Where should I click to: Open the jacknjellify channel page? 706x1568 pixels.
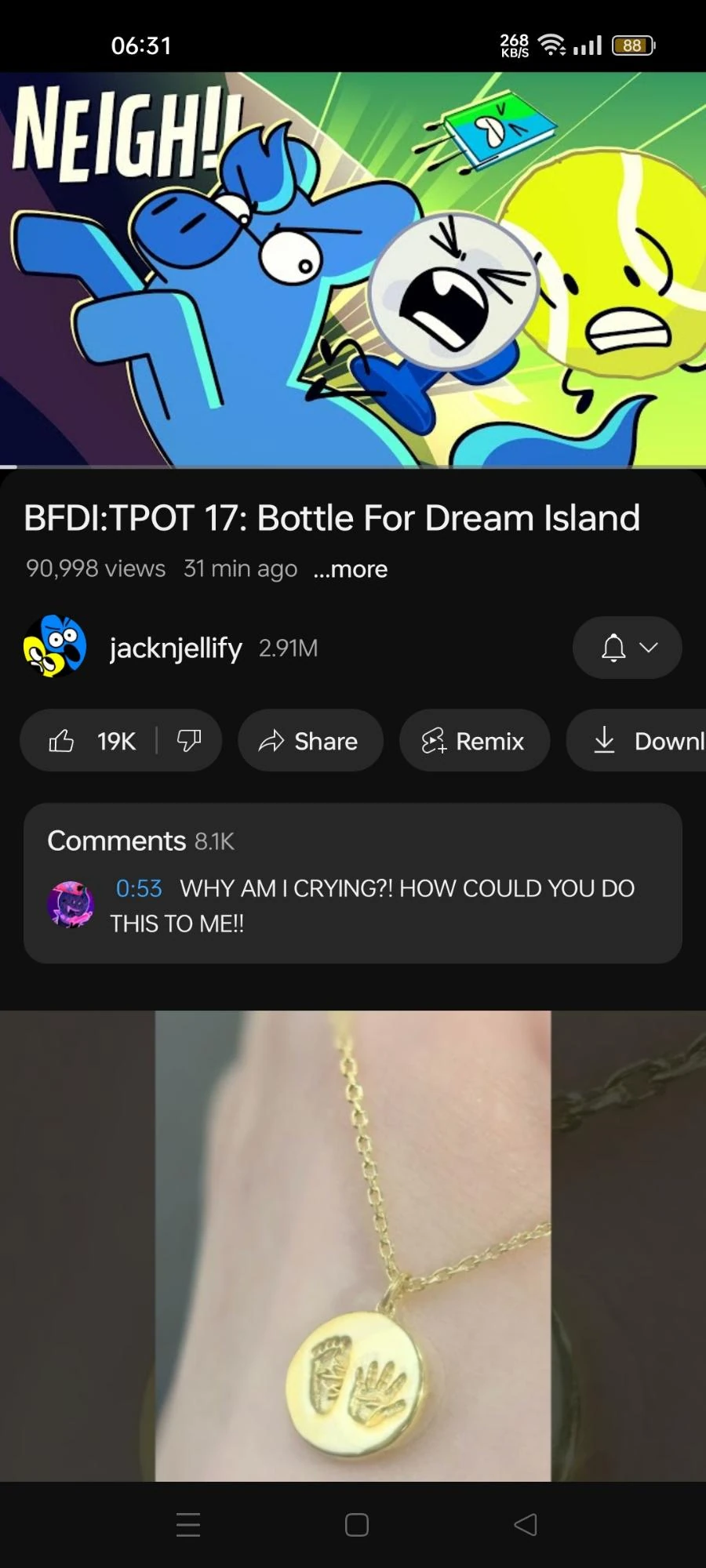174,648
